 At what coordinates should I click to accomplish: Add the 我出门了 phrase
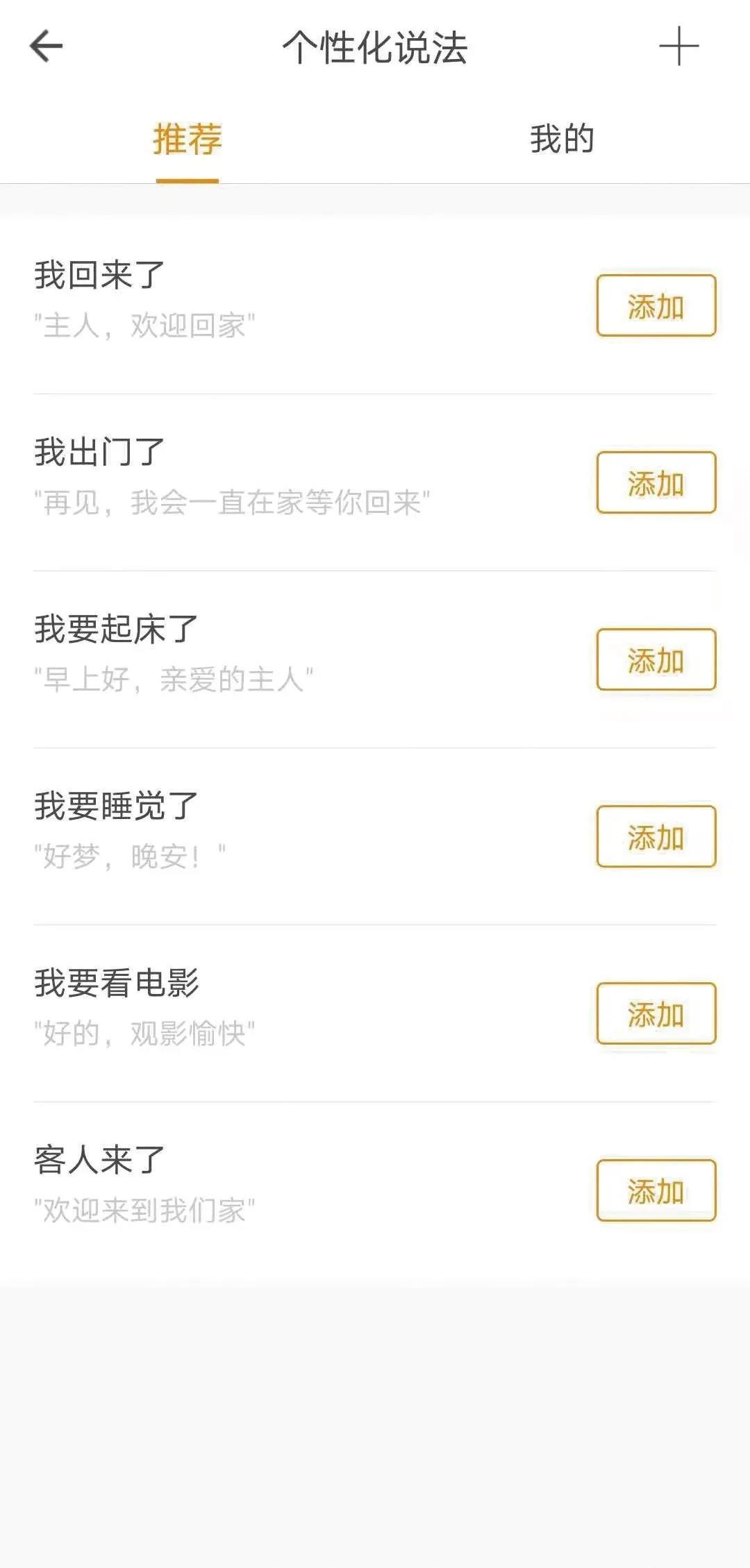pyautogui.click(x=656, y=482)
